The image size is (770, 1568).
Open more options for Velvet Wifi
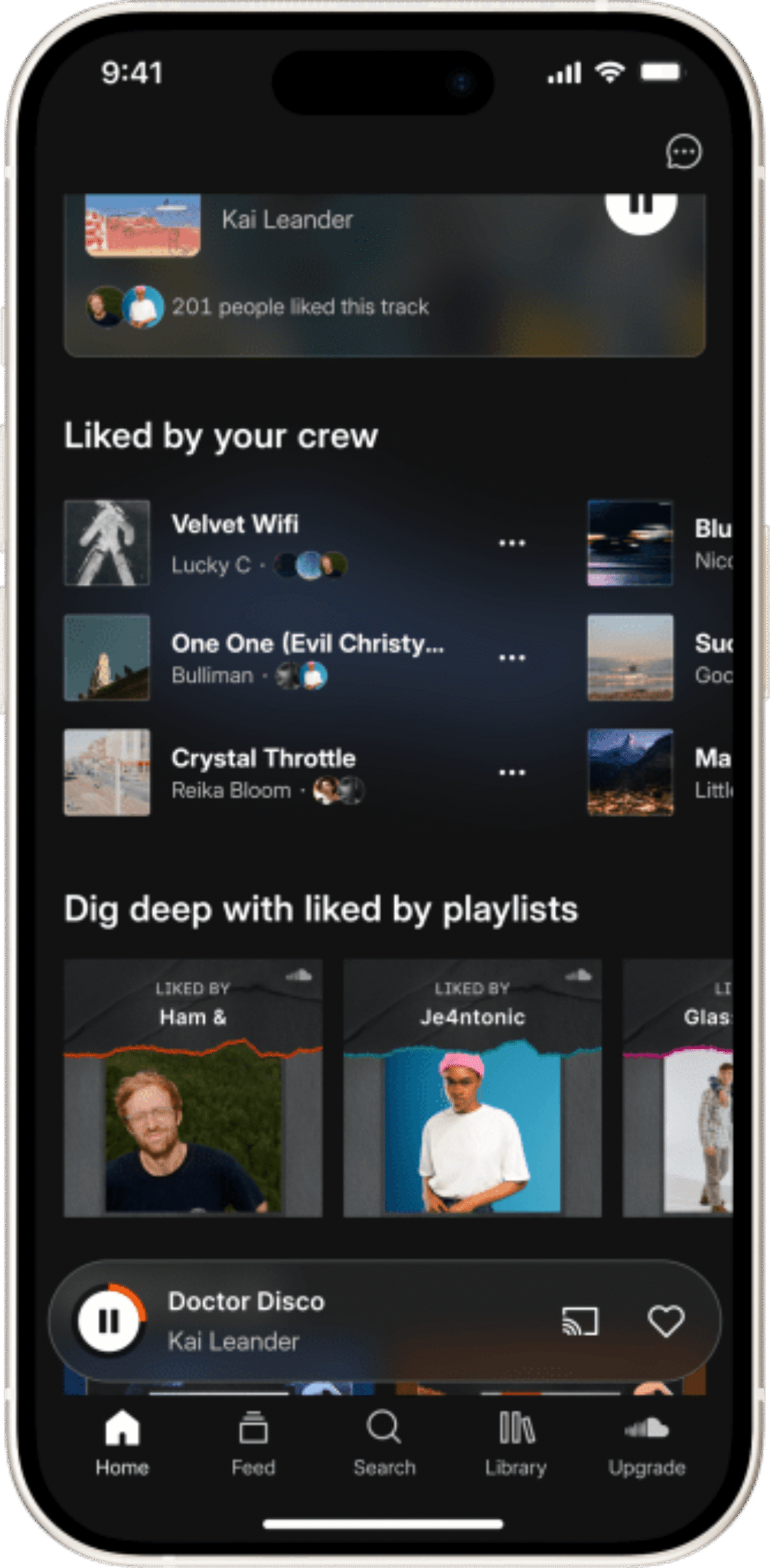click(512, 543)
